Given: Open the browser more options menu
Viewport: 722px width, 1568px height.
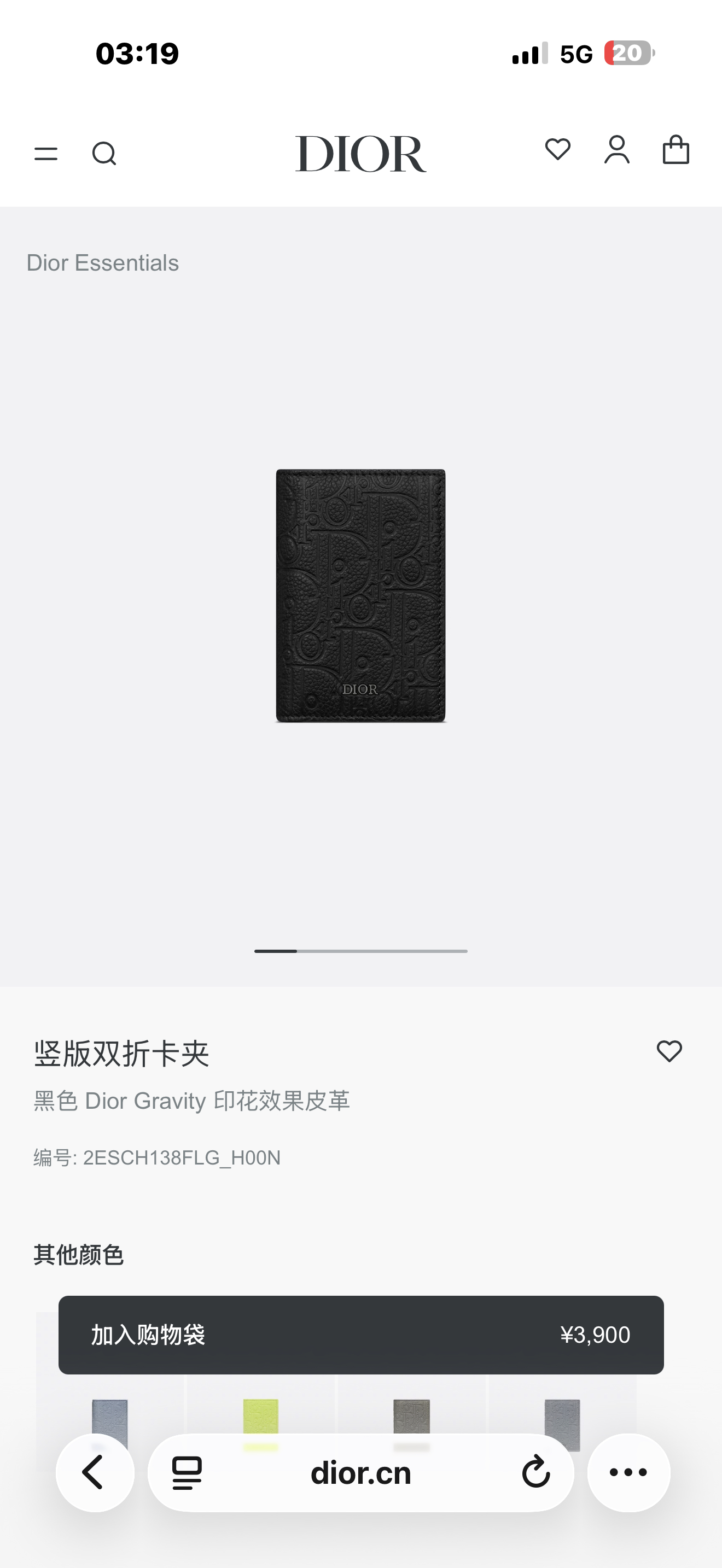Looking at the screenshot, I should point(628,1472).
